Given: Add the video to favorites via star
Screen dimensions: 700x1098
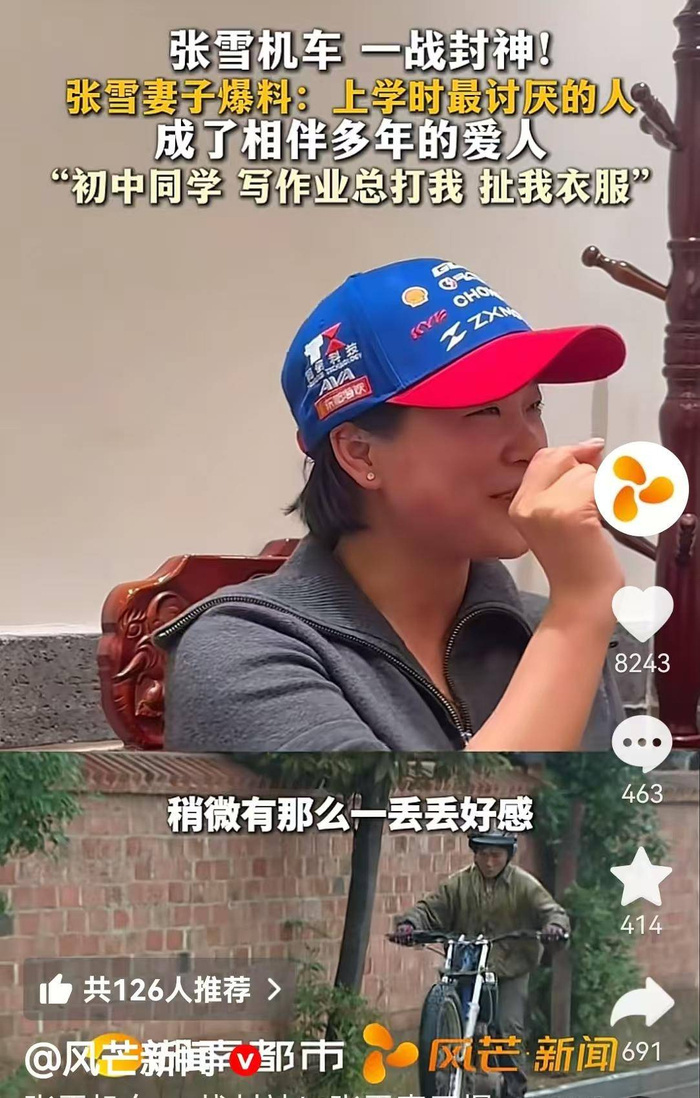Looking at the screenshot, I should (x=641, y=877).
